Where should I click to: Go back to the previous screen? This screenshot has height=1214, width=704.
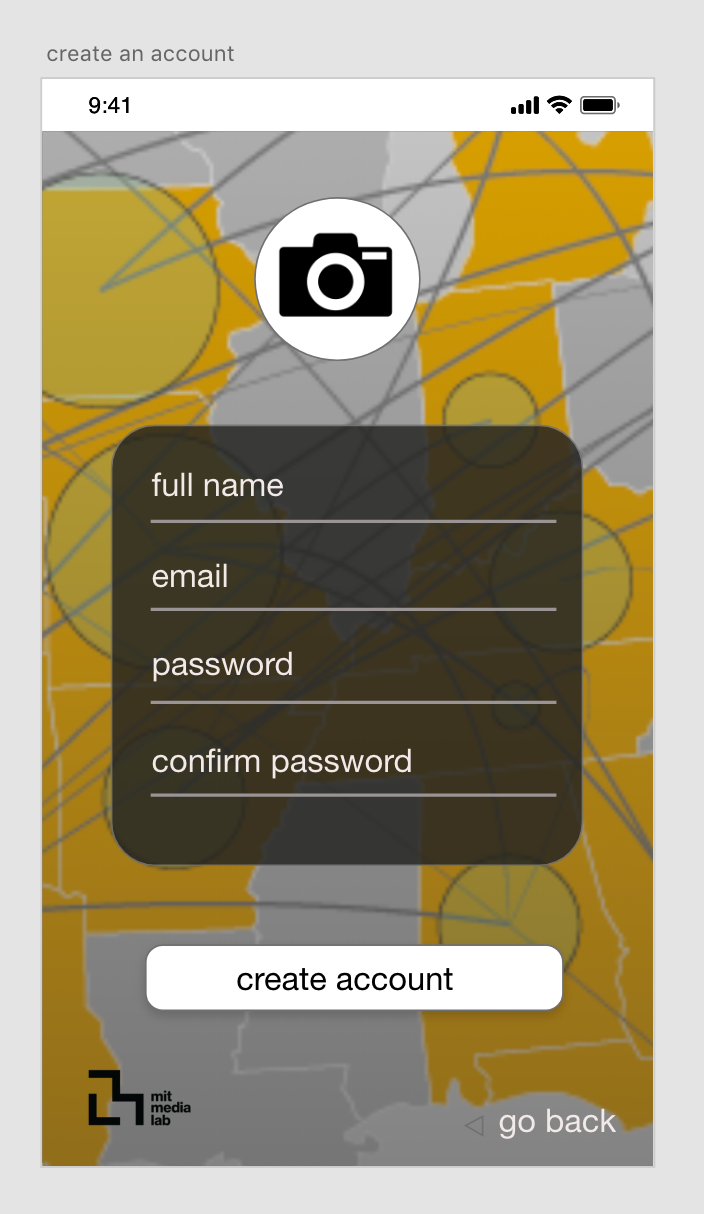[x=541, y=1122]
